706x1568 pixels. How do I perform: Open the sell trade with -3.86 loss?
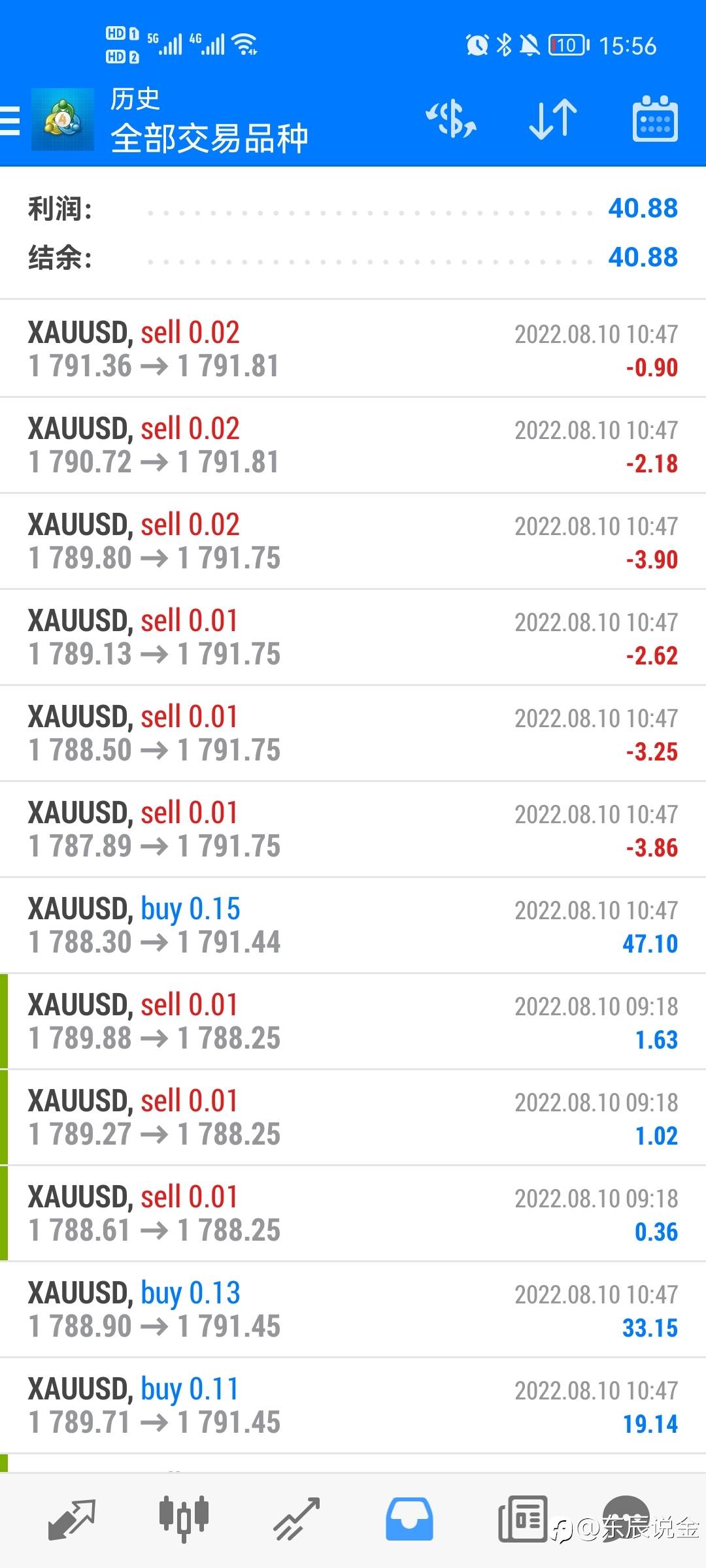click(x=353, y=829)
